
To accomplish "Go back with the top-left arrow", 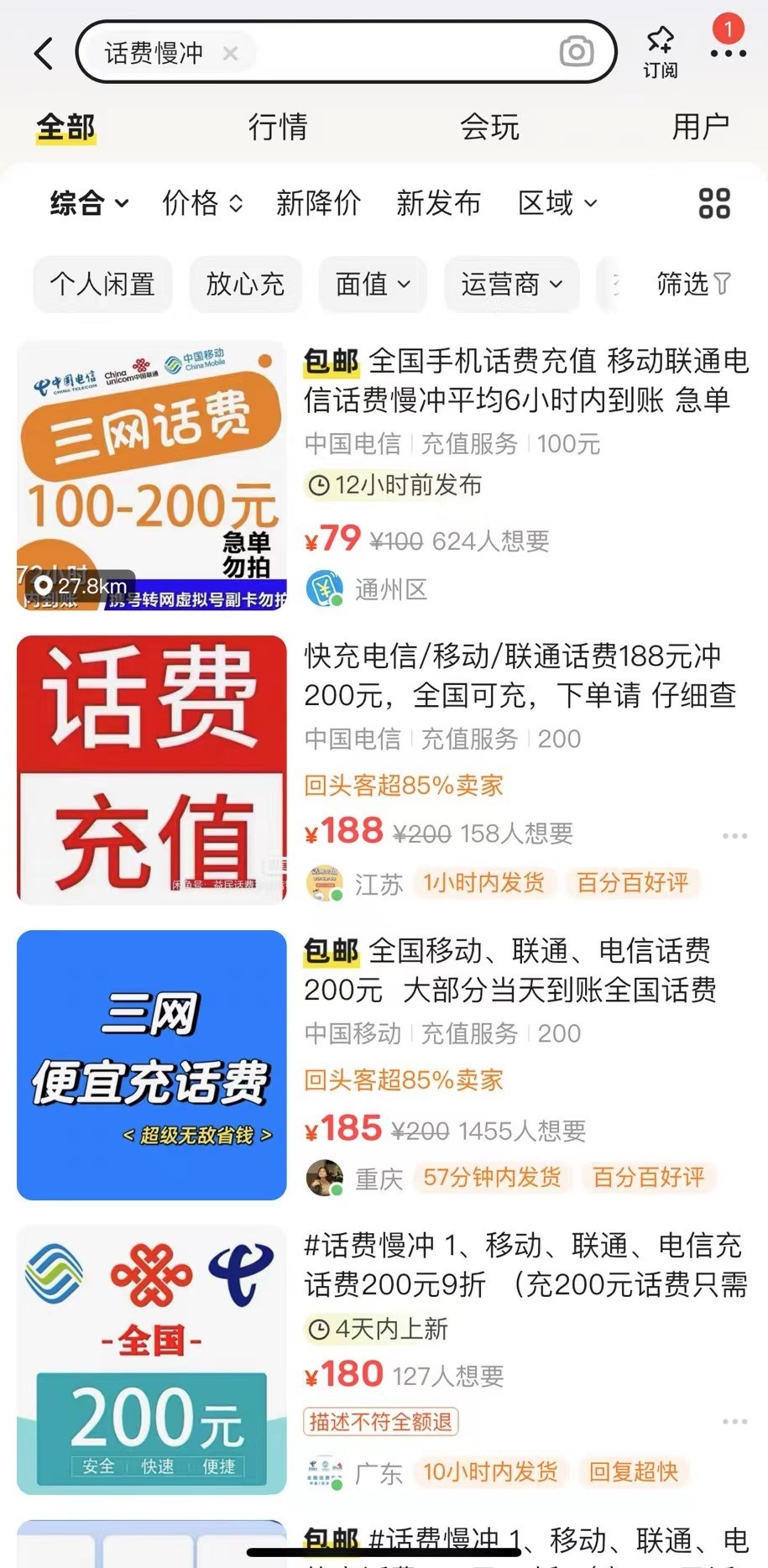I will click(44, 53).
